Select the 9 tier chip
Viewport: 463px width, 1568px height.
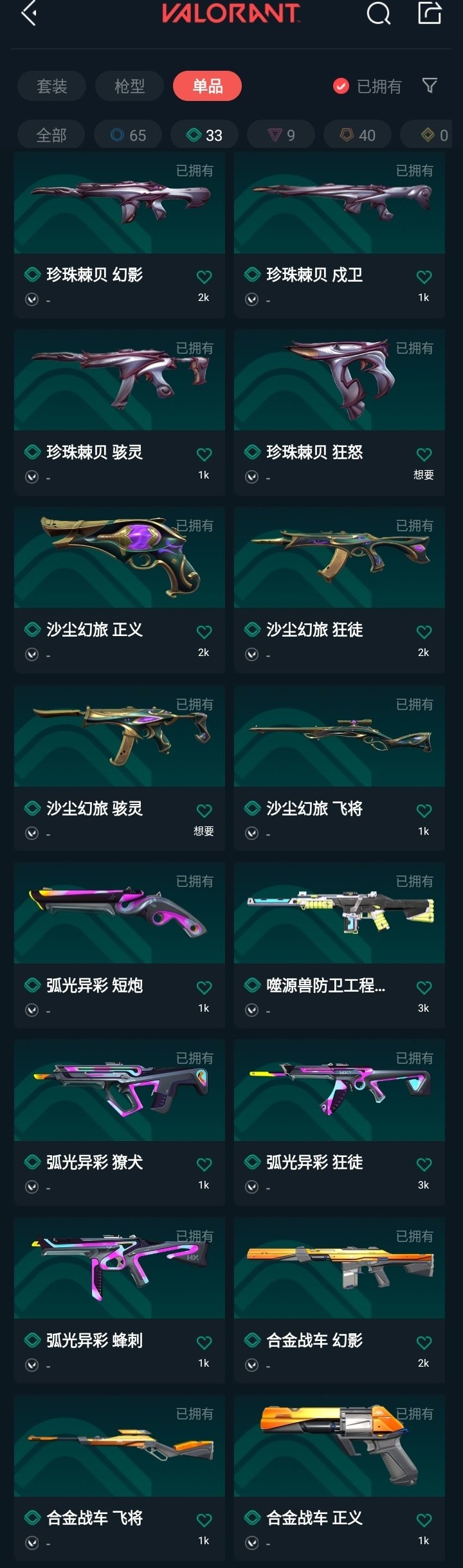[x=281, y=135]
